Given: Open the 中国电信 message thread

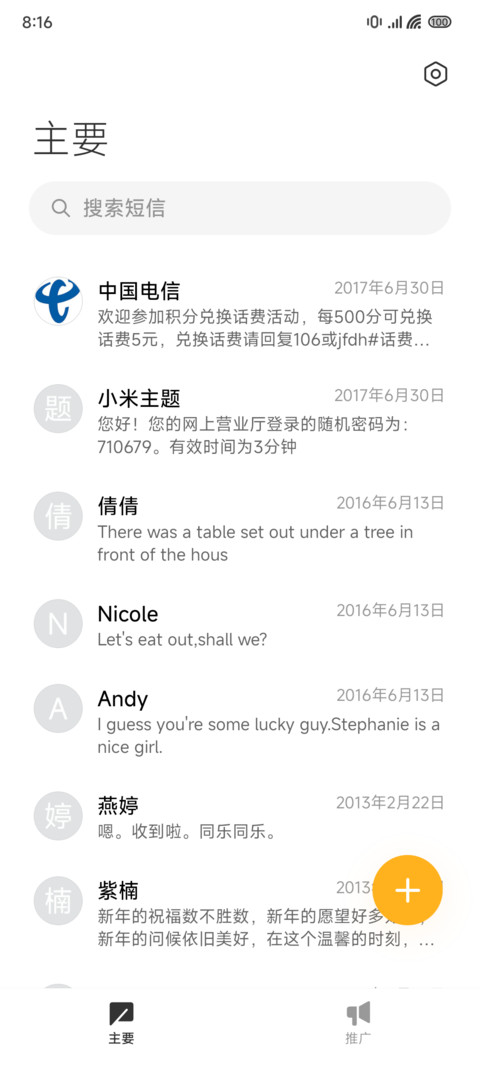Looking at the screenshot, I should click(240, 313).
